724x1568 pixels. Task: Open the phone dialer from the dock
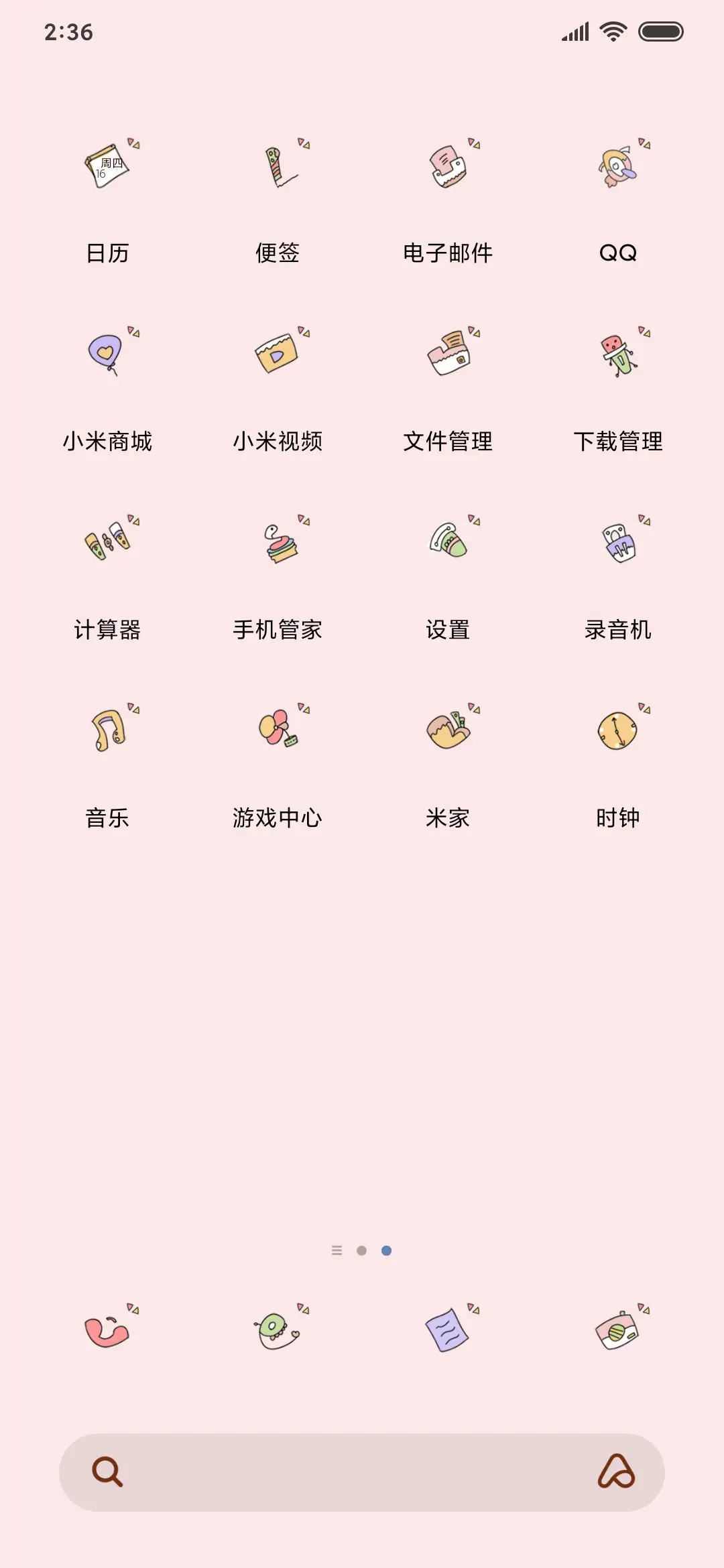[107, 1333]
